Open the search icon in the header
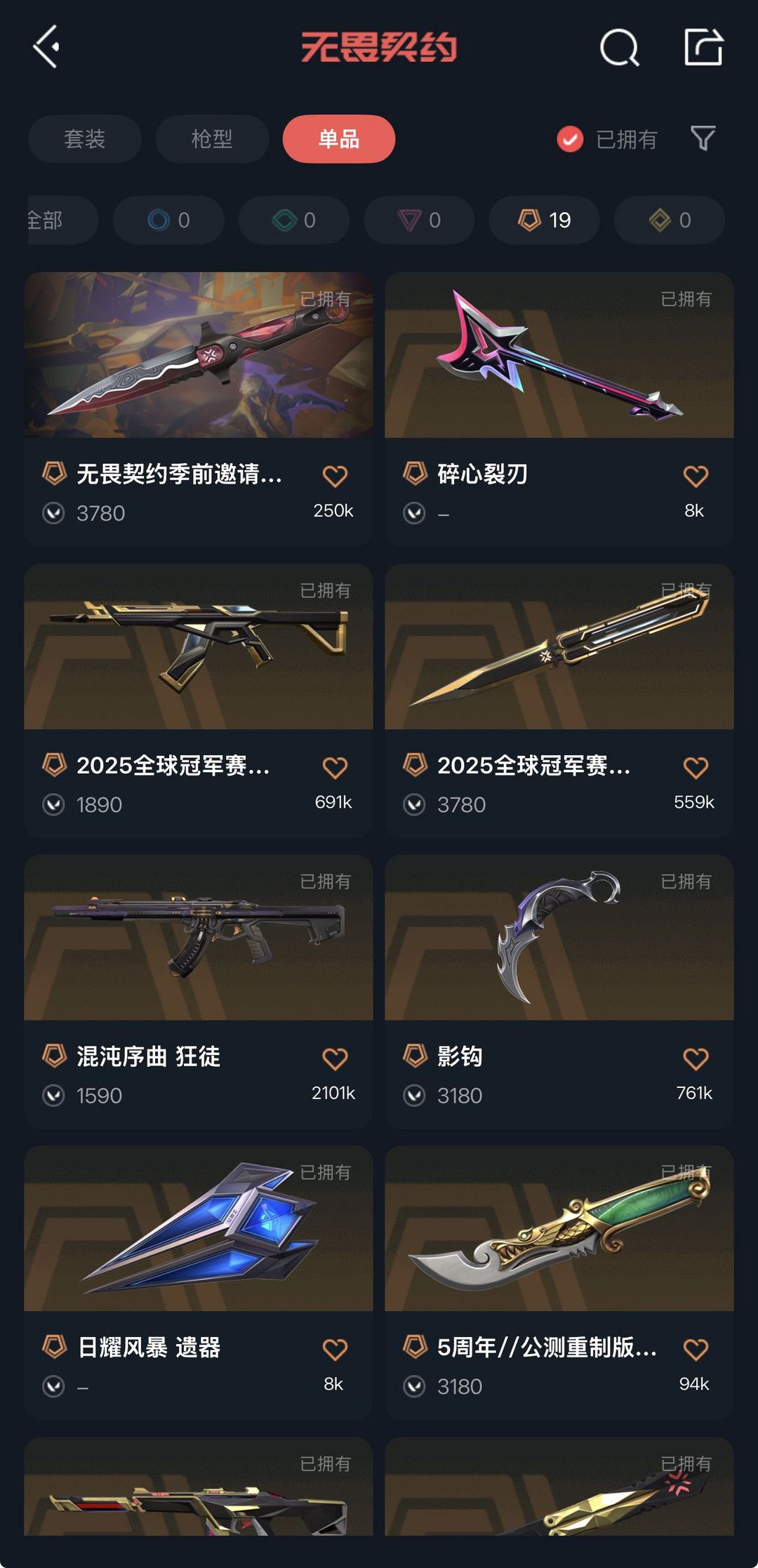Screen dimensions: 758x1568 (620, 48)
